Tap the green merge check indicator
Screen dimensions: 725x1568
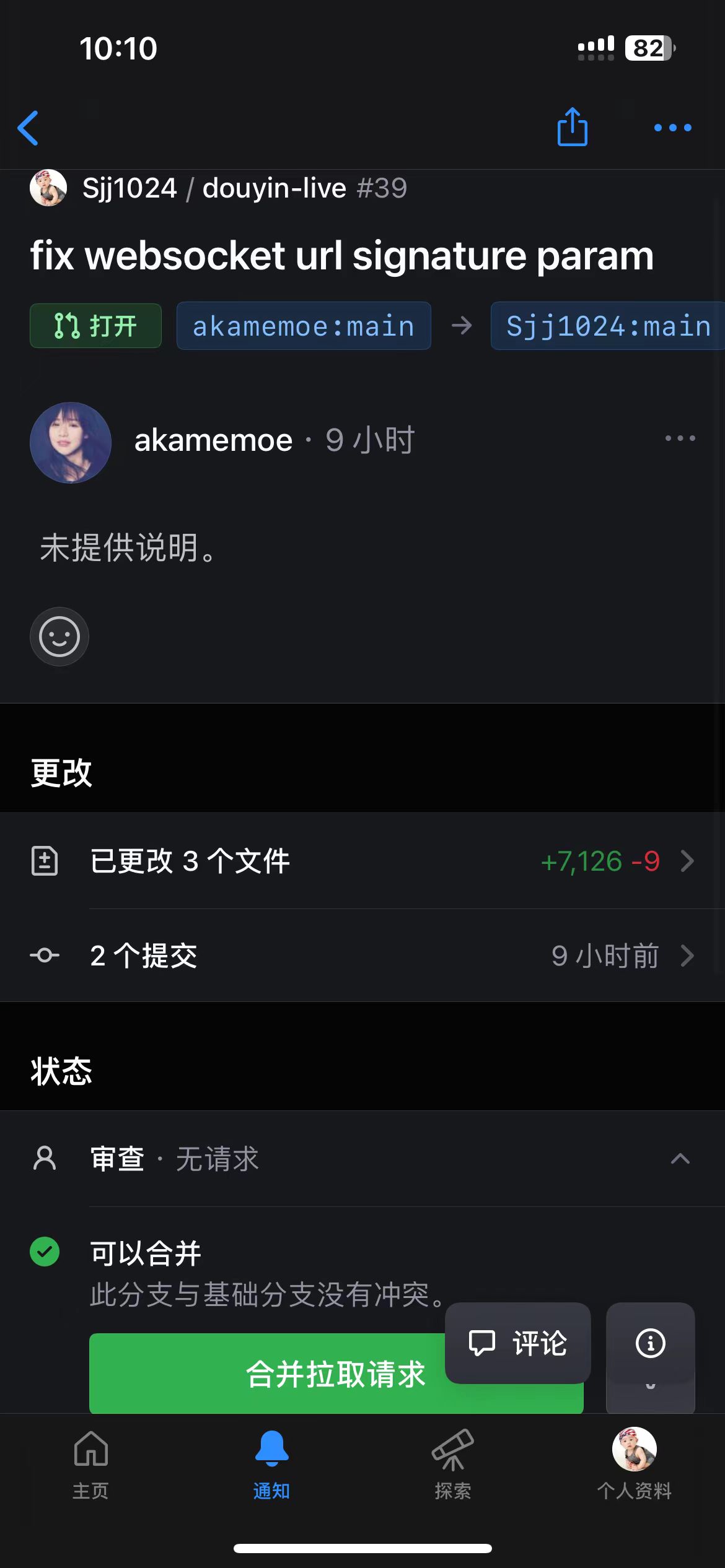coord(43,1252)
